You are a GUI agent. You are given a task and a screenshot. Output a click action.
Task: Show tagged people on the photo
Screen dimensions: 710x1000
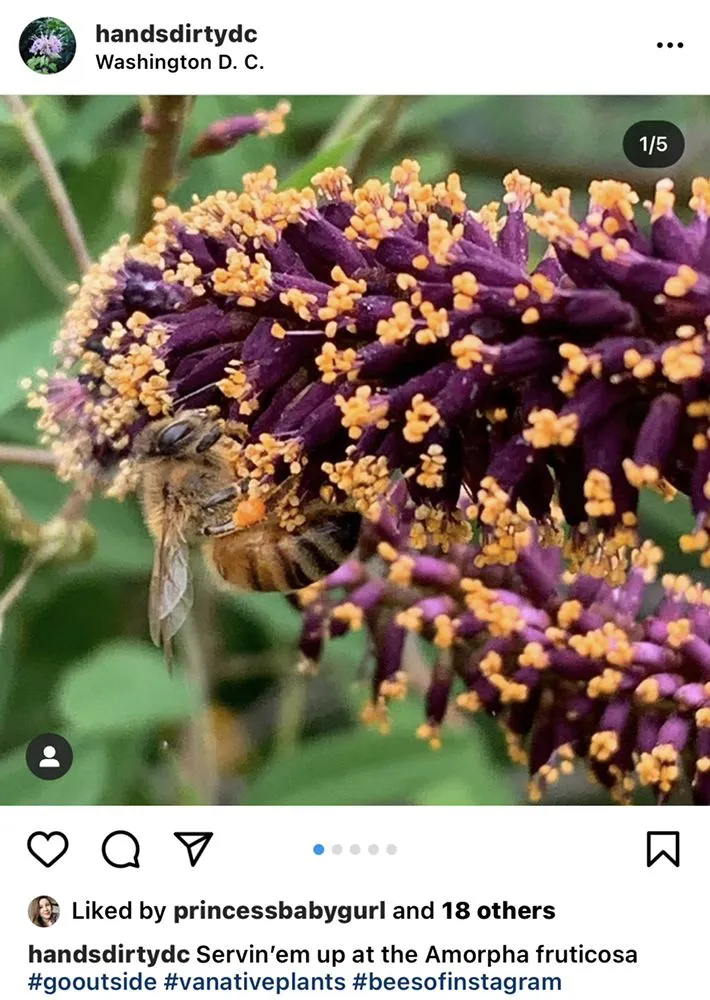pyautogui.click(x=49, y=757)
